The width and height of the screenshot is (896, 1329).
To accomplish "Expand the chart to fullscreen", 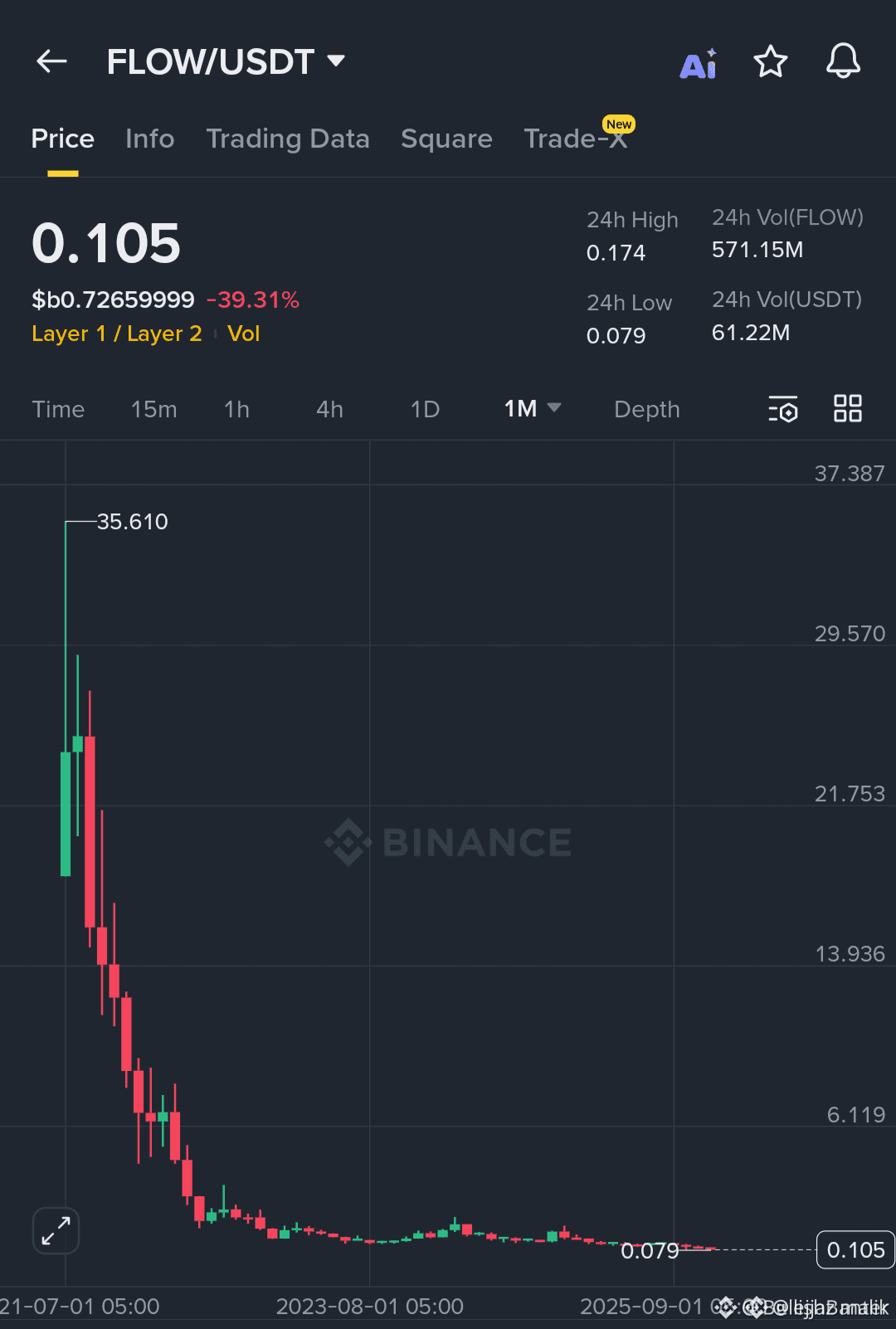I will click(x=56, y=1230).
